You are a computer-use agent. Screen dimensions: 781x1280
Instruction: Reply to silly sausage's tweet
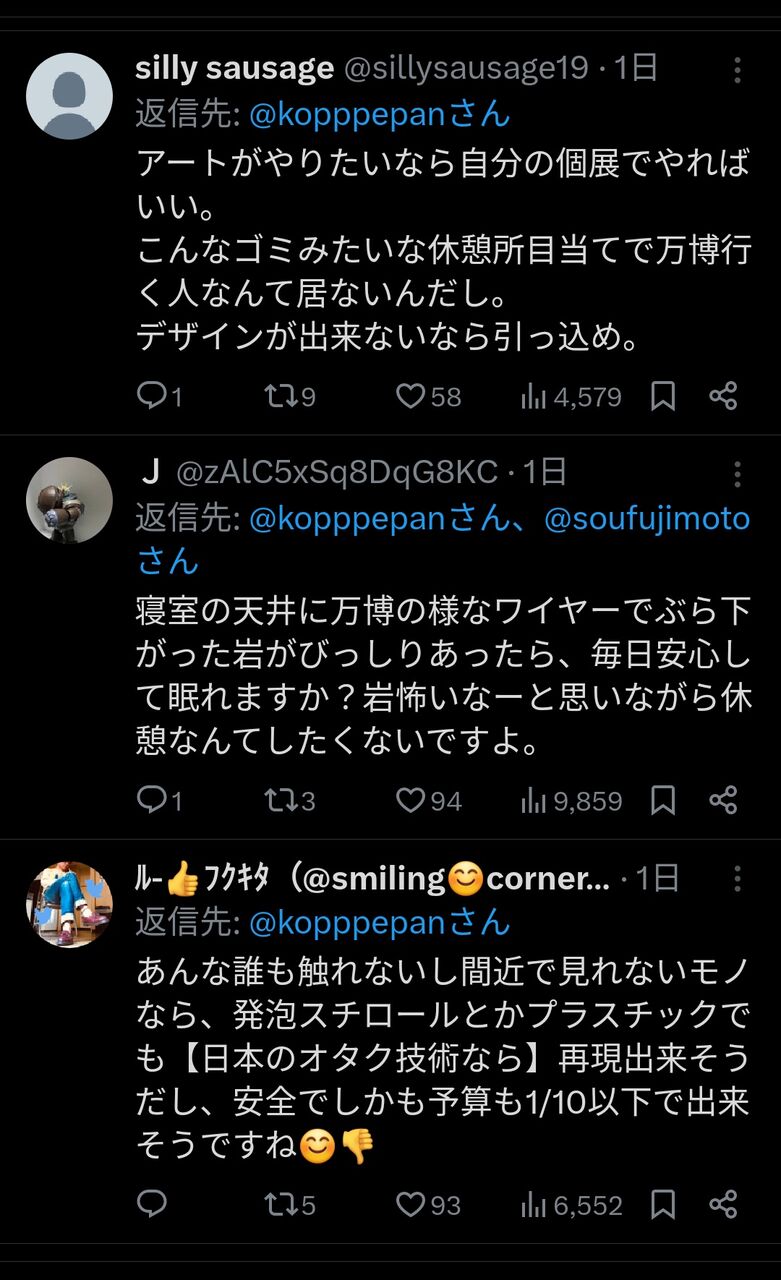[x=160, y=397]
